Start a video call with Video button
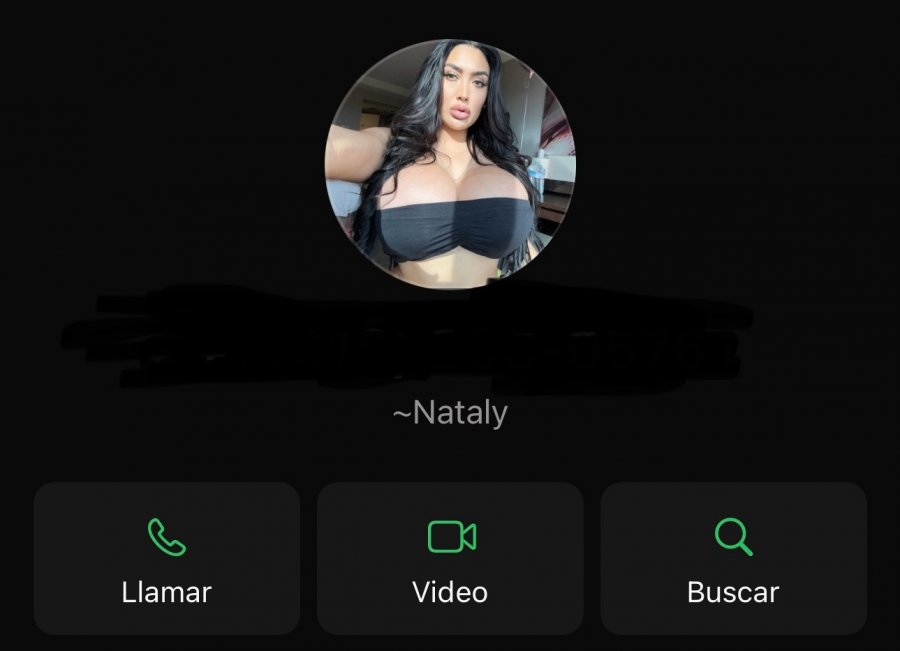The image size is (900, 651). click(x=450, y=559)
